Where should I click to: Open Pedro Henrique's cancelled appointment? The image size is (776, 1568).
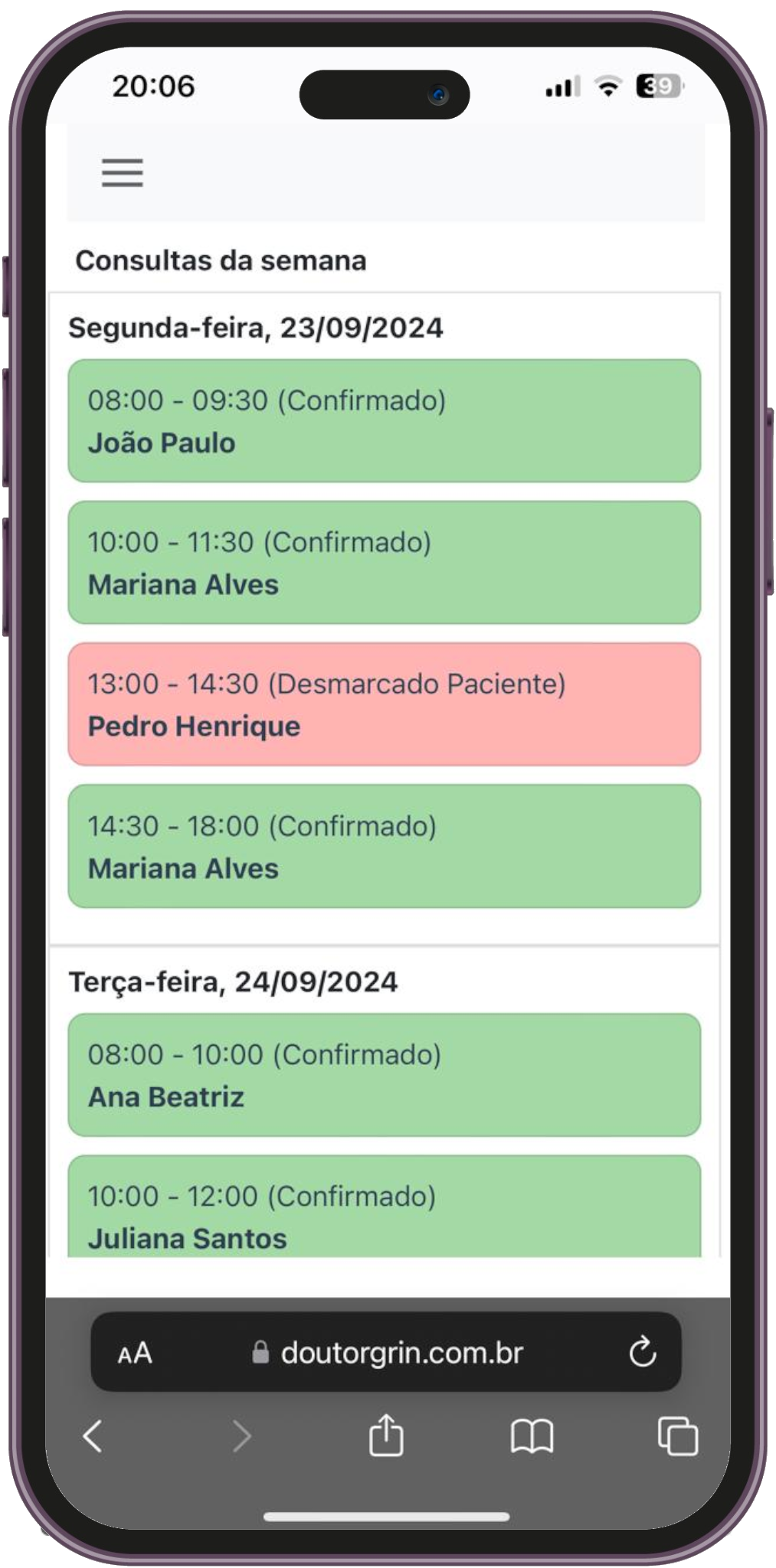click(384, 704)
